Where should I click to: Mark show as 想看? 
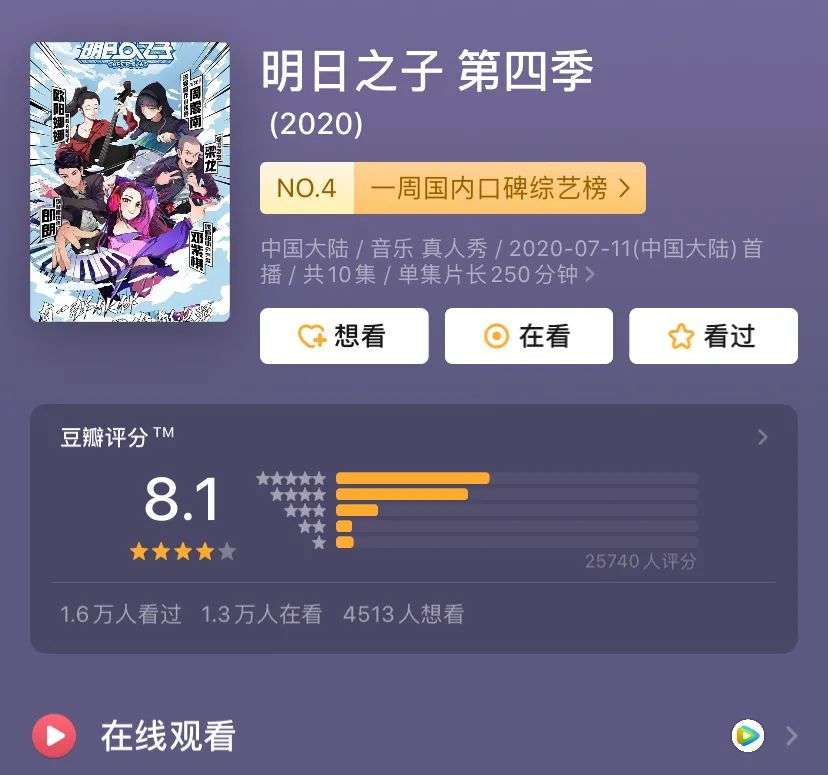(x=344, y=336)
